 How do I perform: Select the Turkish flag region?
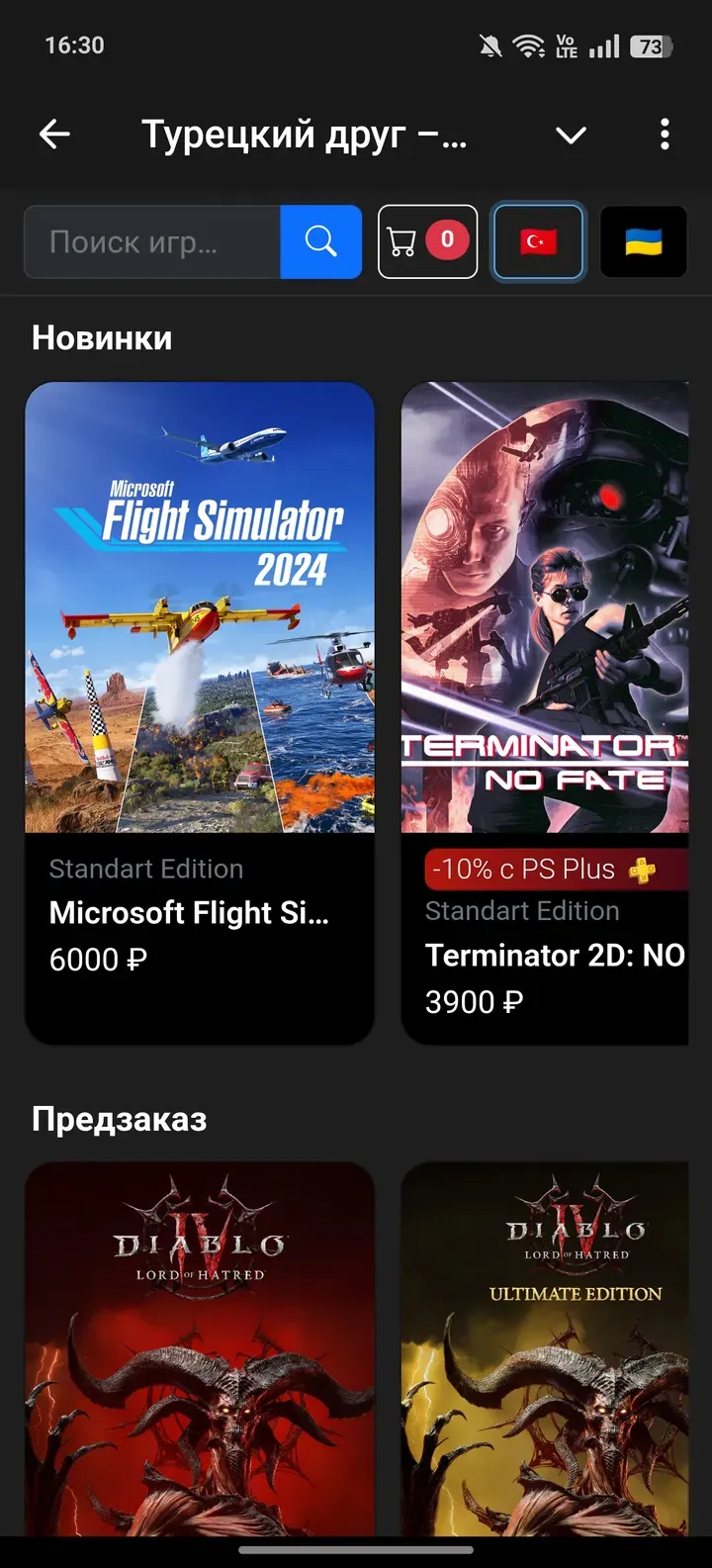(x=537, y=241)
